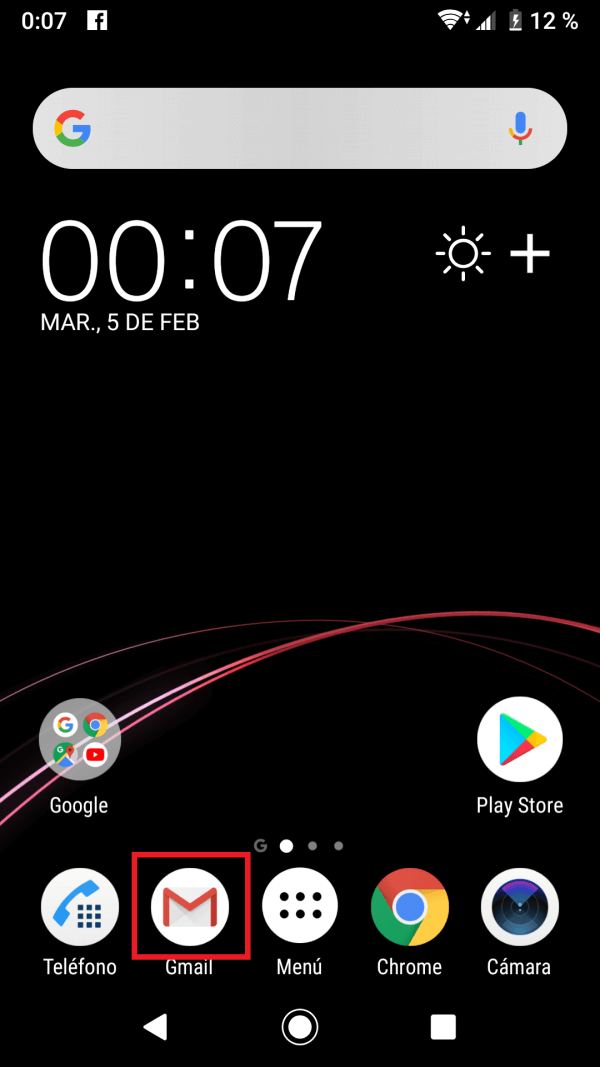Image resolution: width=600 pixels, height=1067 pixels.
Task: Open the Cámara app
Action: point(519,907)
